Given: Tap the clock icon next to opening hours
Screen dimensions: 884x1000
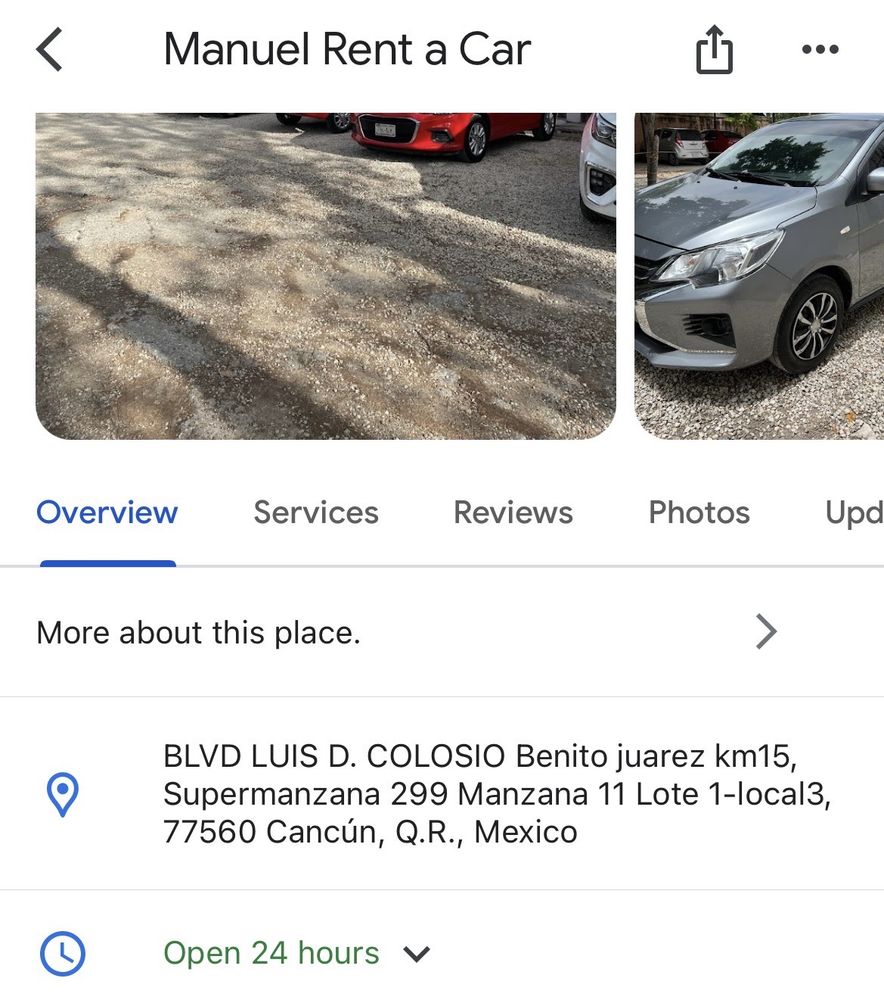Looking at the screenshot, I should [x=62, y=952].
